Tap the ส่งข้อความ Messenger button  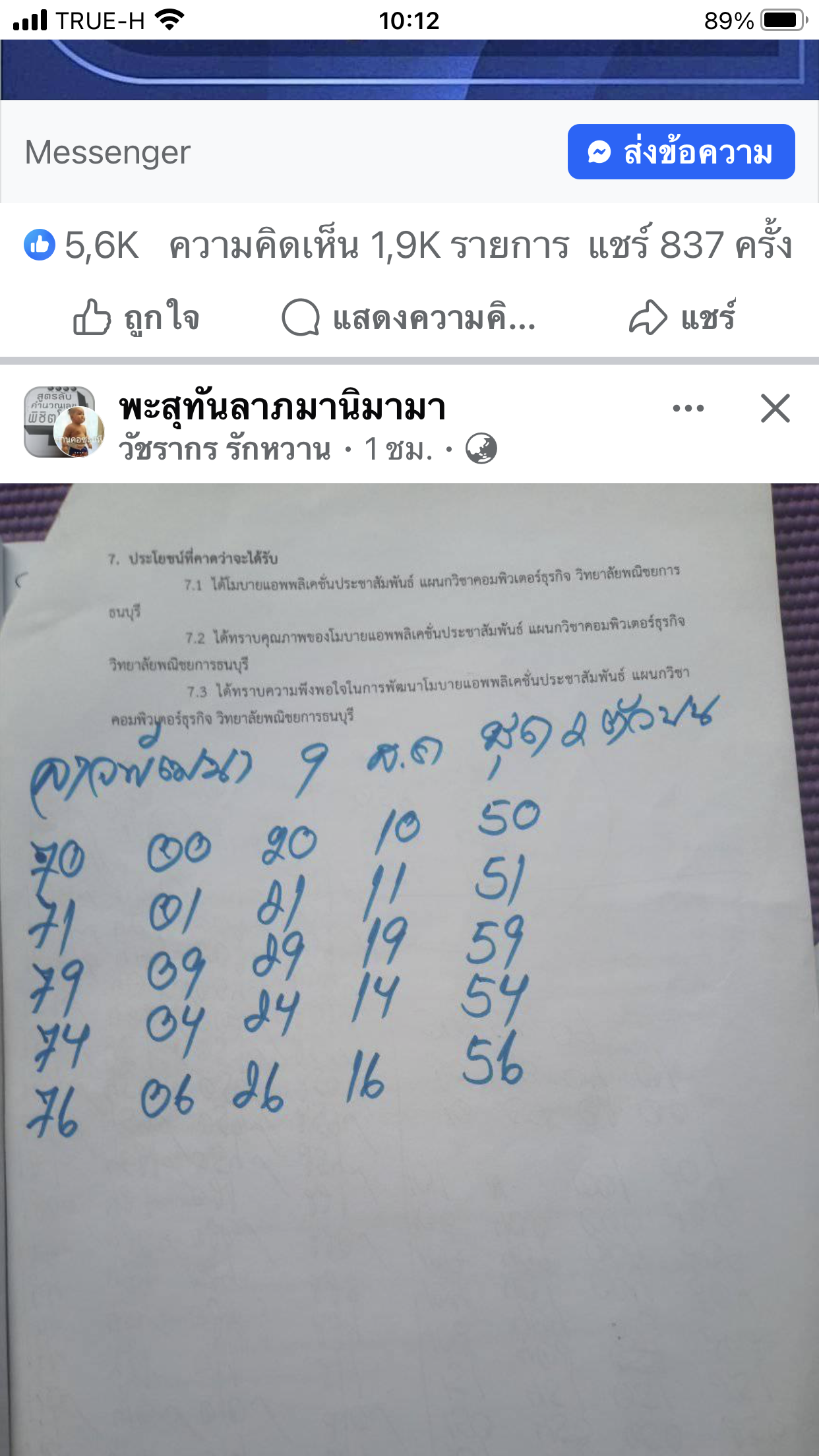(x=681, y=152)
